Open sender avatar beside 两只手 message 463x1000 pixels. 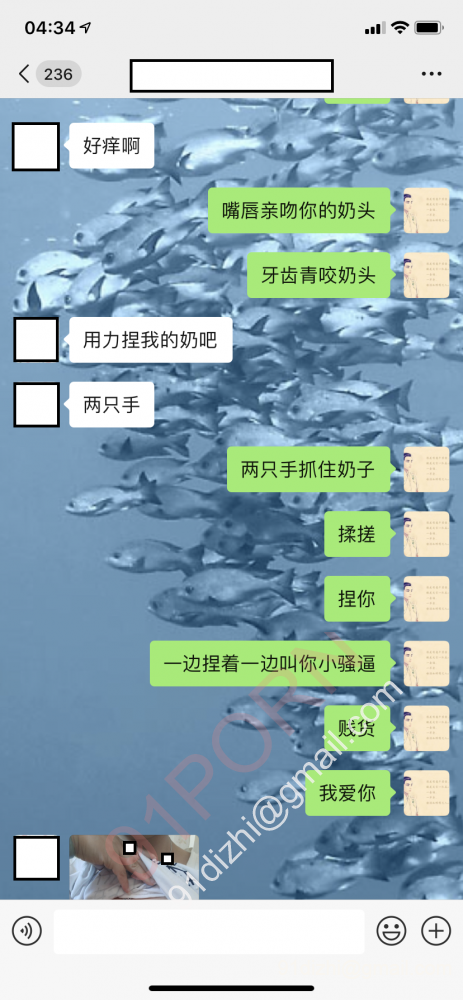point(36,405)
